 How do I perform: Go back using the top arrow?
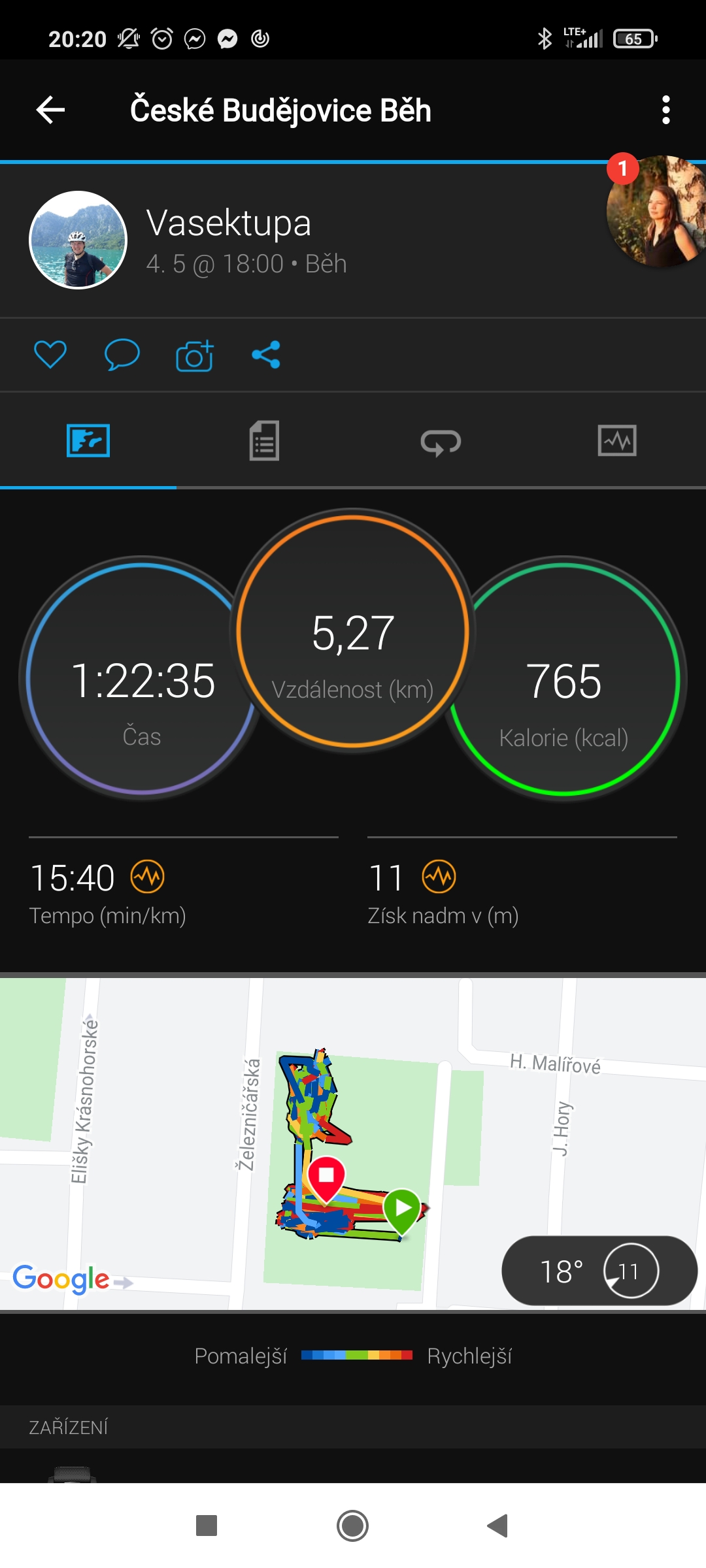coord(50,110)
